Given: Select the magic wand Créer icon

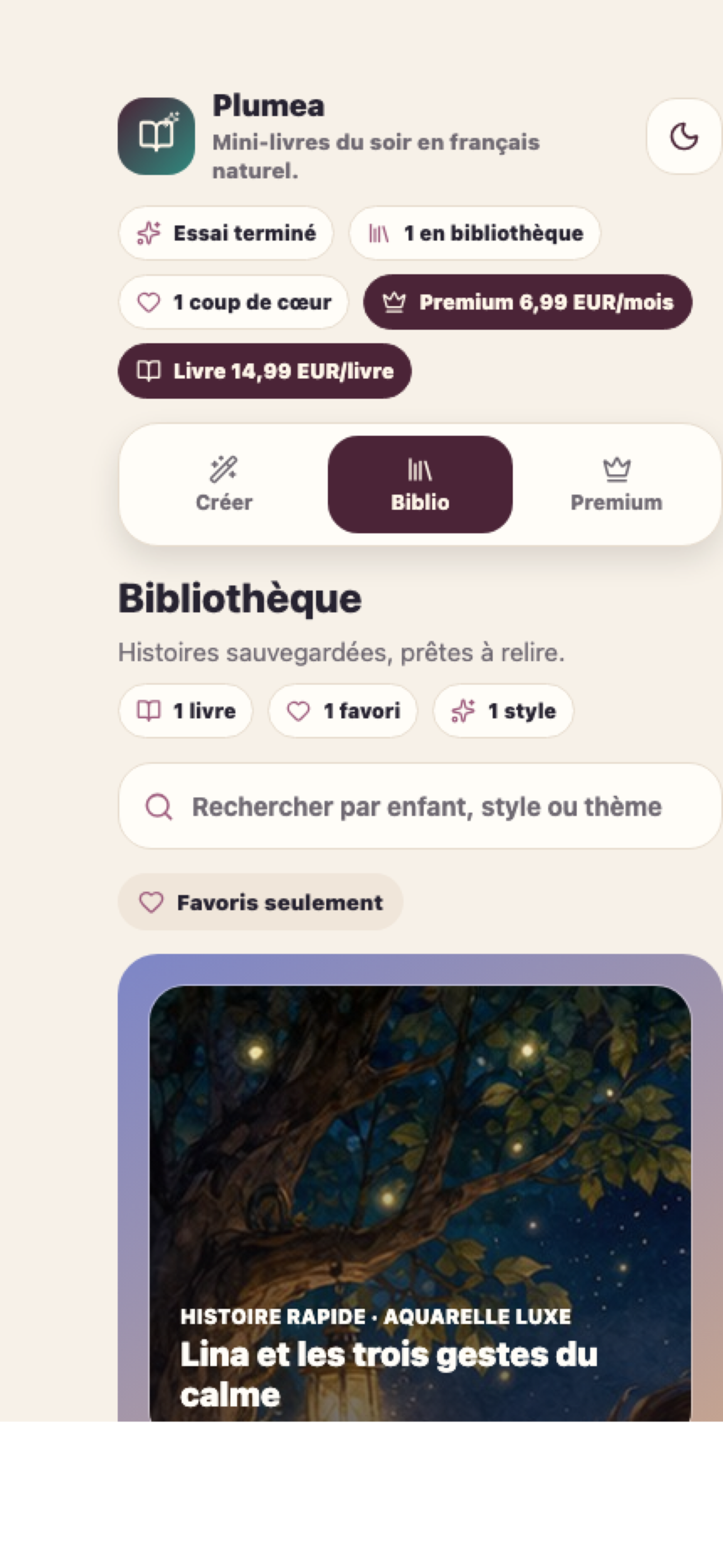Looking at the screenshot, I should 224,469.
